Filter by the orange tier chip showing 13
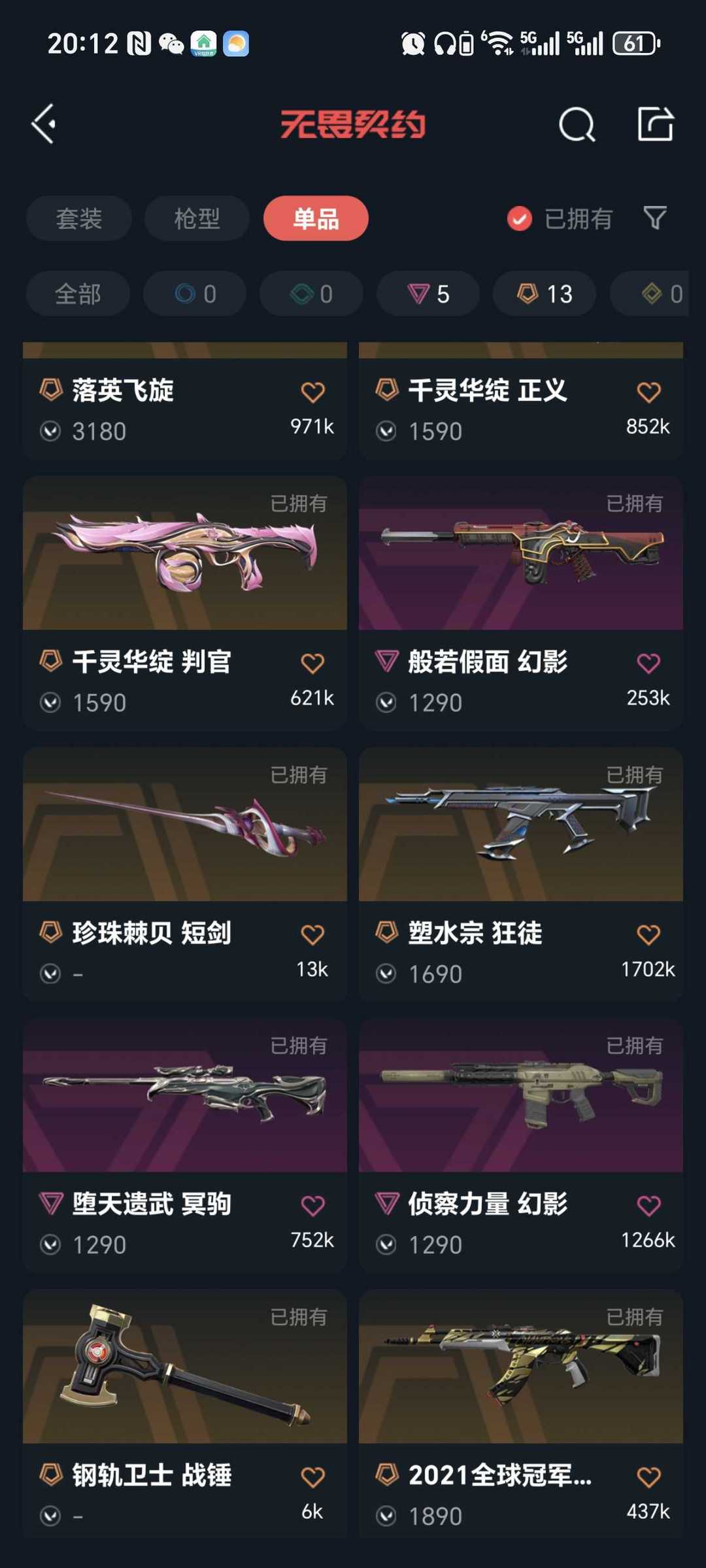 click(545, 294)
